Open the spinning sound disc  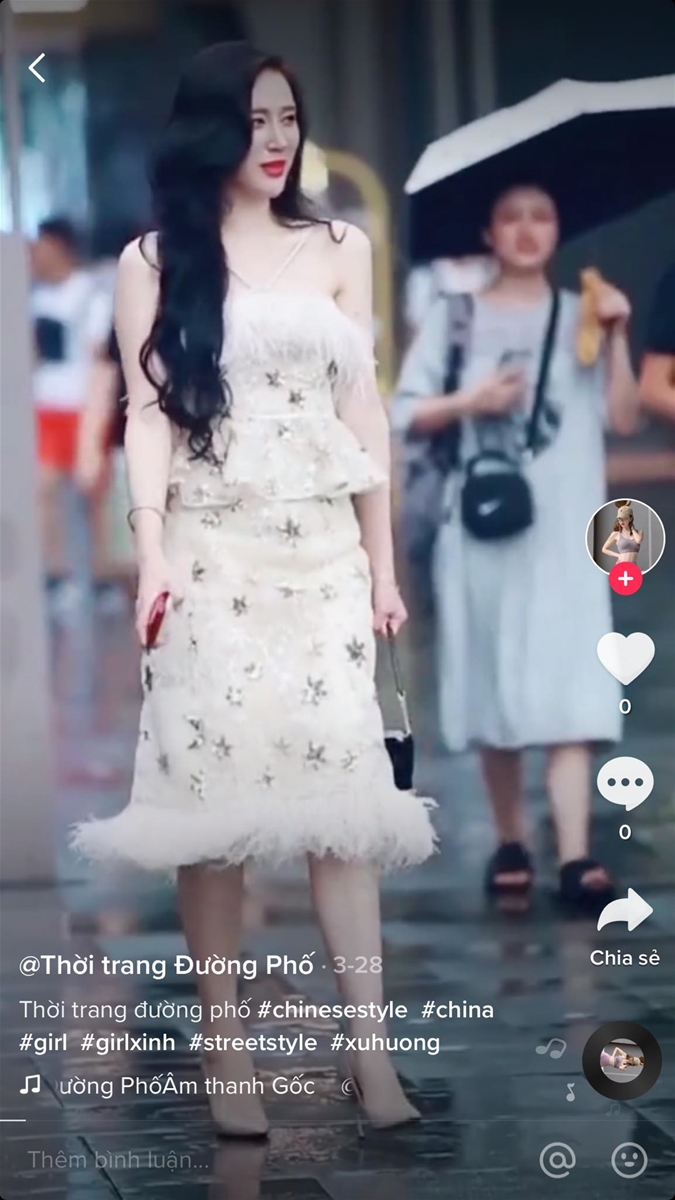click(621, 1061)
